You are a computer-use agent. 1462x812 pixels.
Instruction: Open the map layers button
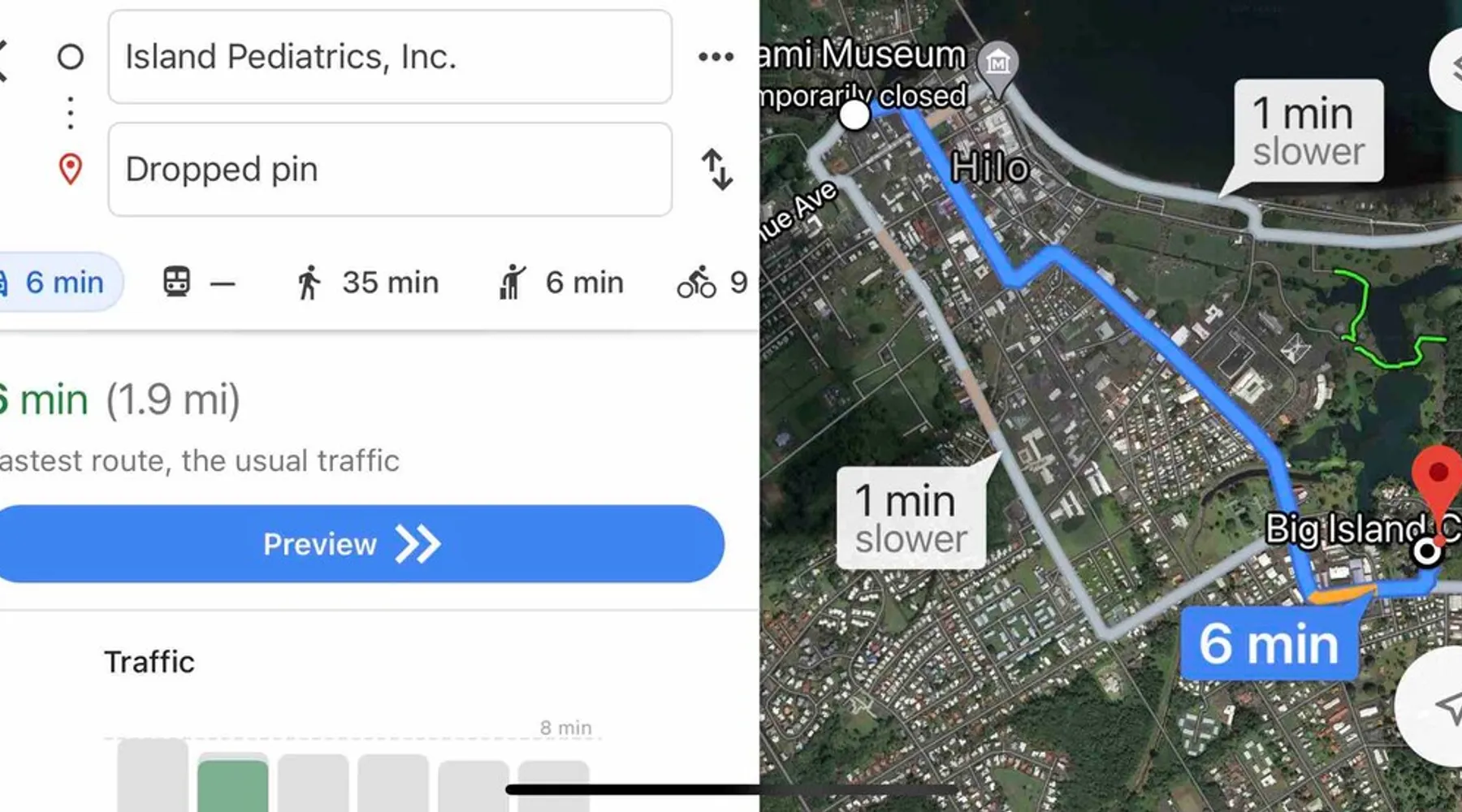[1450, 69]
